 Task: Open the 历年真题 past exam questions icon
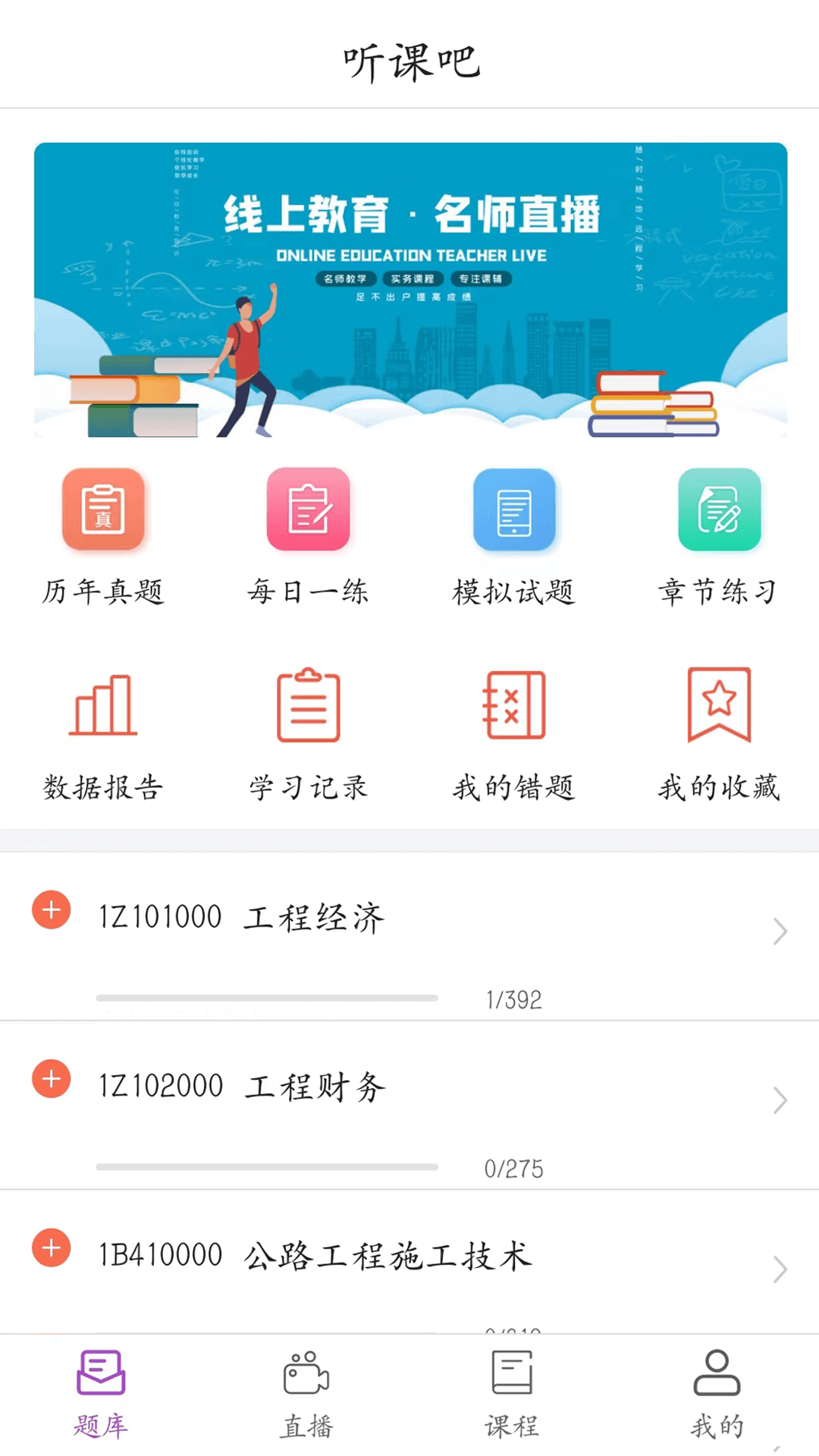point(104,510)
